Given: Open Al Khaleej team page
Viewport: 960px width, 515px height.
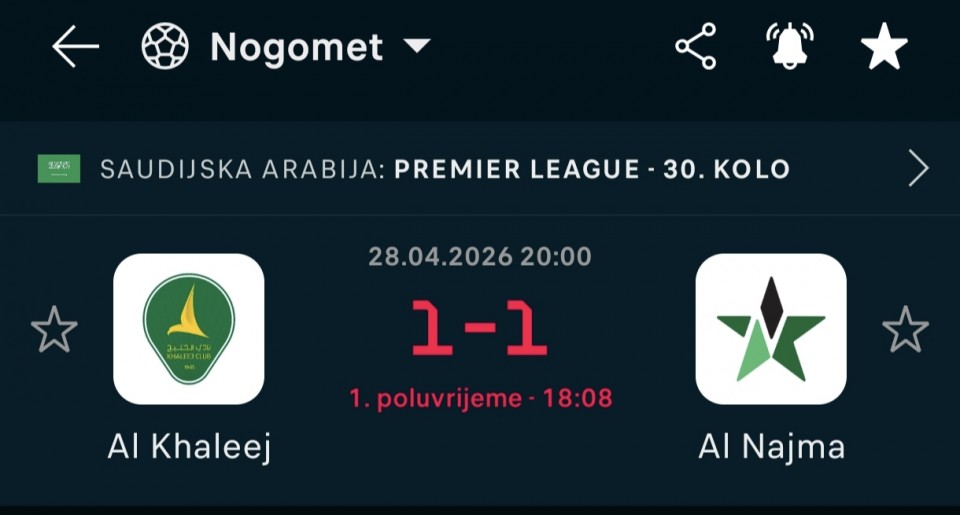Looking at the screenshot, I should coord(189,329).
